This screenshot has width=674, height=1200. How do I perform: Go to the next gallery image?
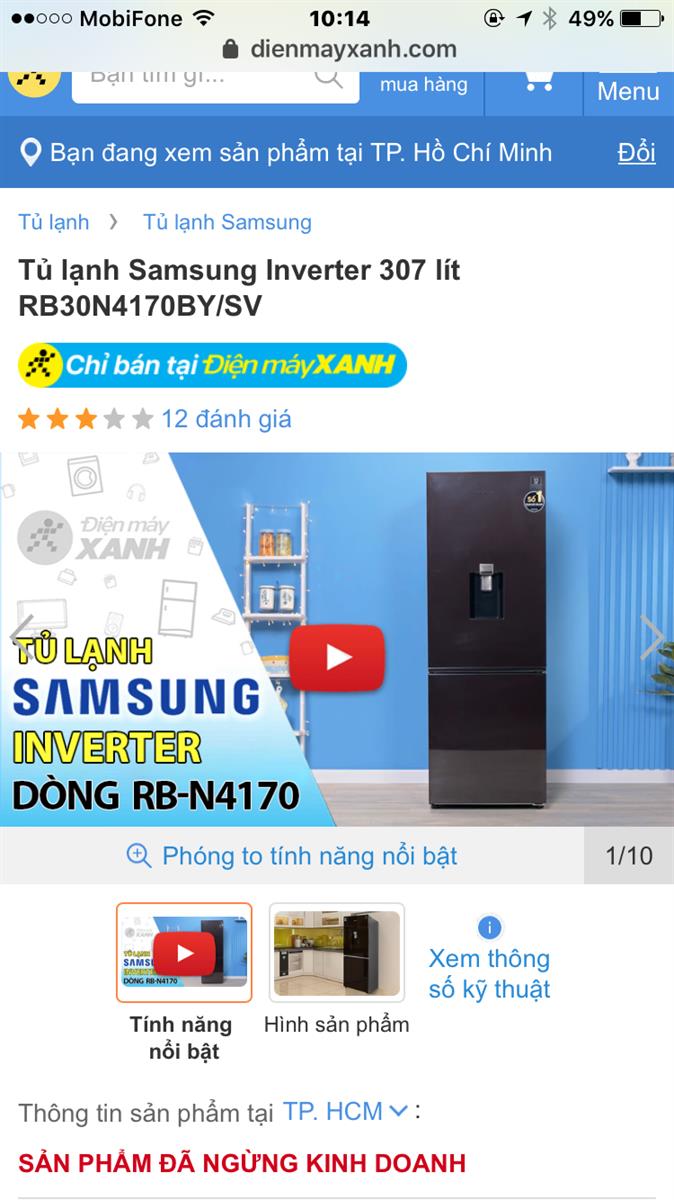(x=651, y=637)
